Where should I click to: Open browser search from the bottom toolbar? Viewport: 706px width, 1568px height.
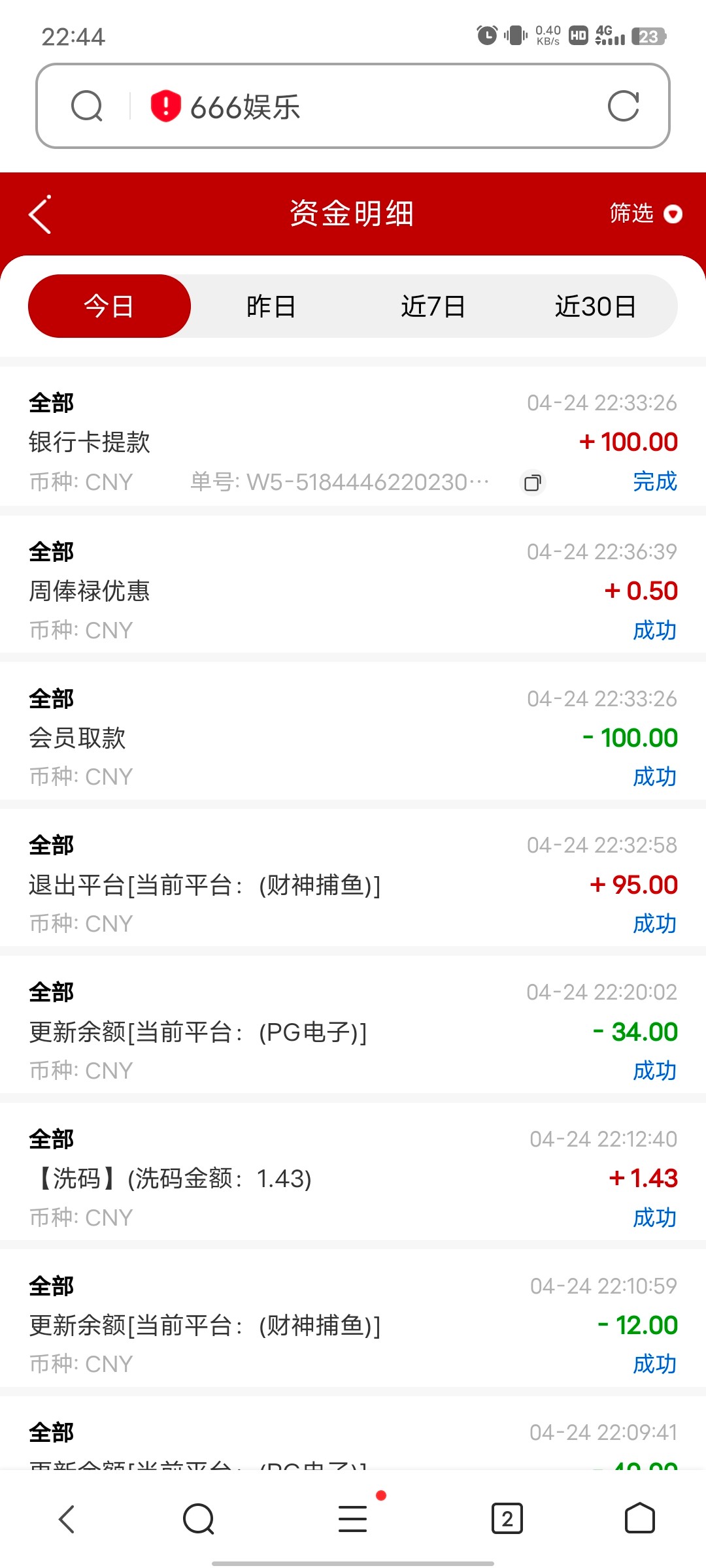point(199,1518)
